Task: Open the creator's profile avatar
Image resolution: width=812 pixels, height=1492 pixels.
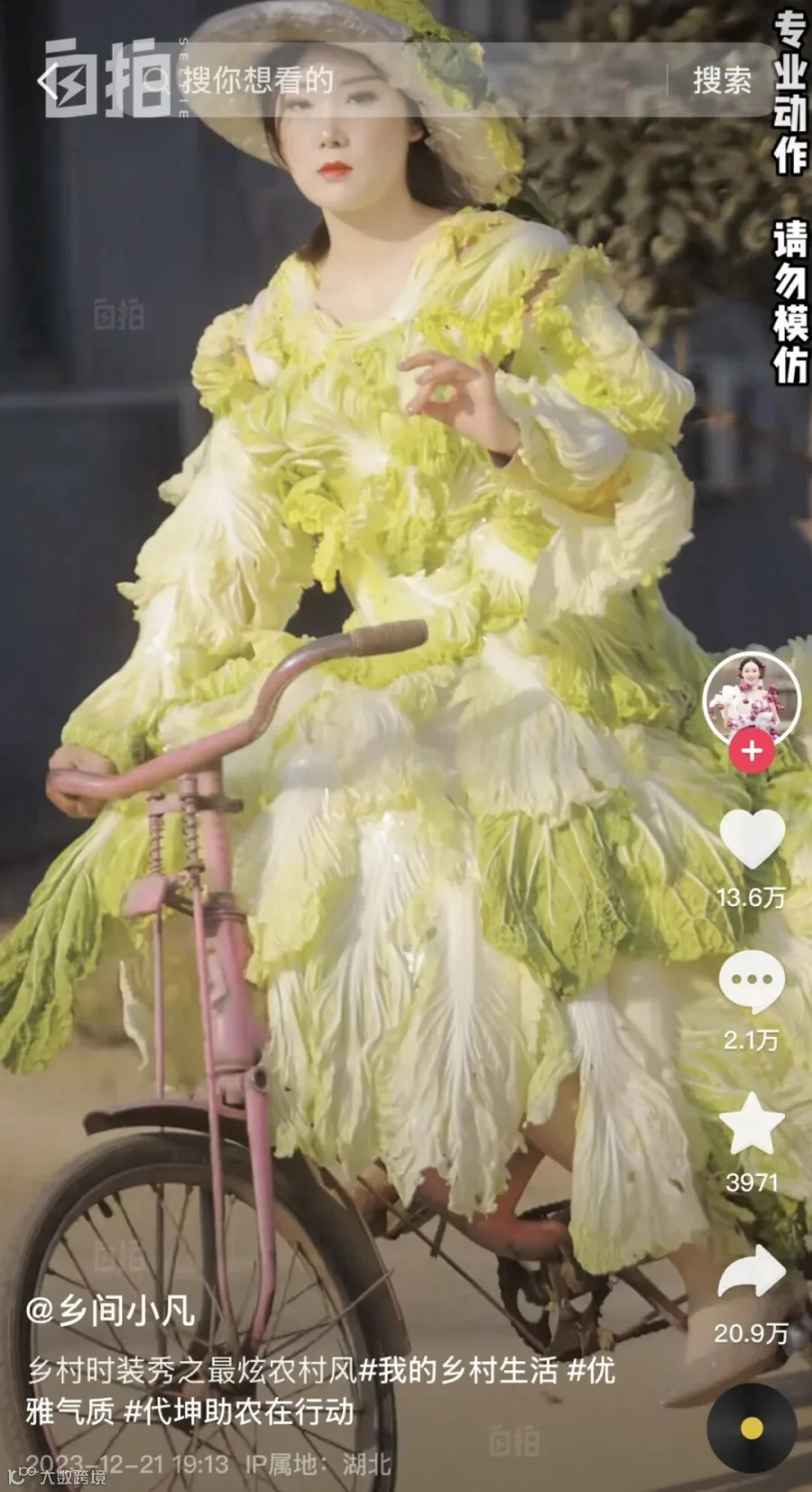Action: 752,699
